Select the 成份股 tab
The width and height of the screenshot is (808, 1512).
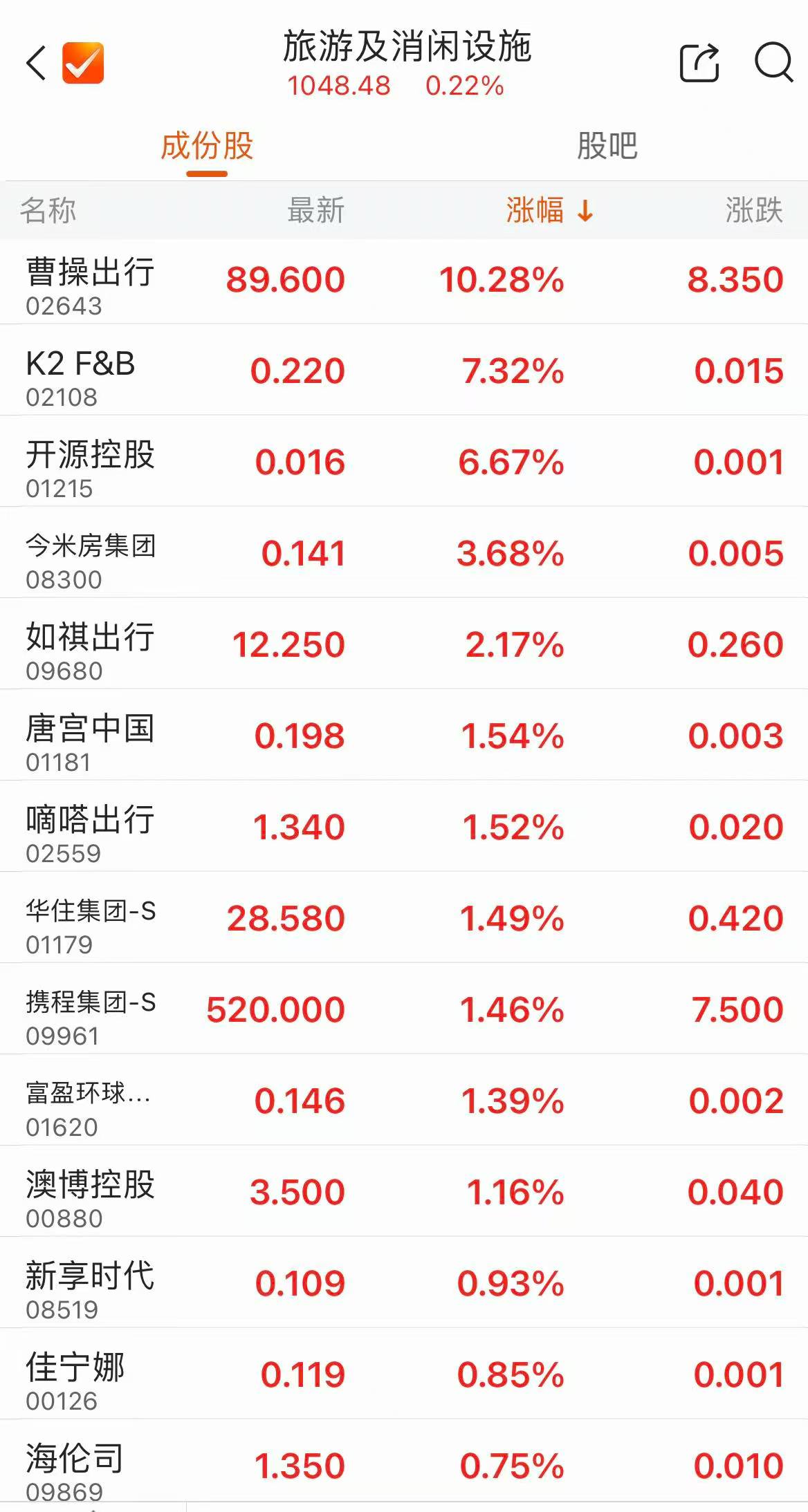[x=207, y=146]
